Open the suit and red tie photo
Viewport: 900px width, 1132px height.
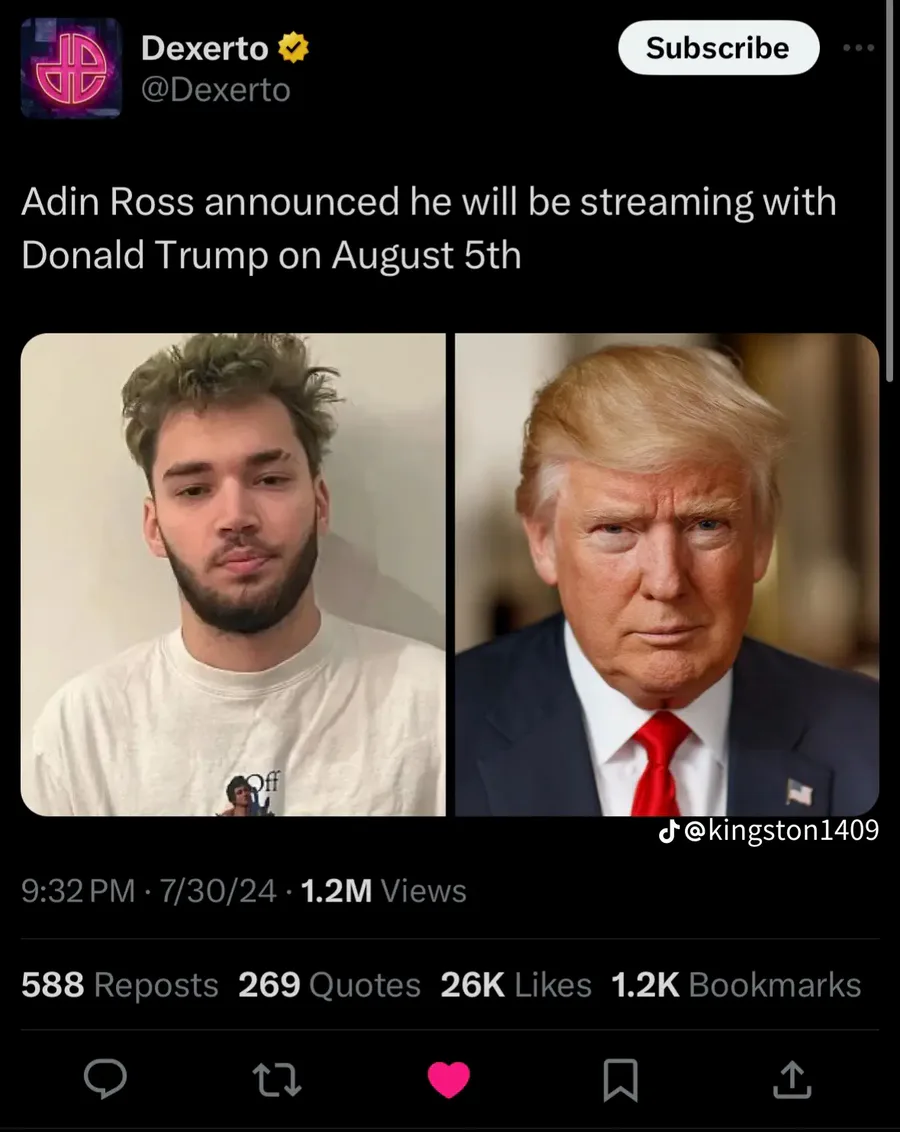pyautogui.click(x=667, y=573)
